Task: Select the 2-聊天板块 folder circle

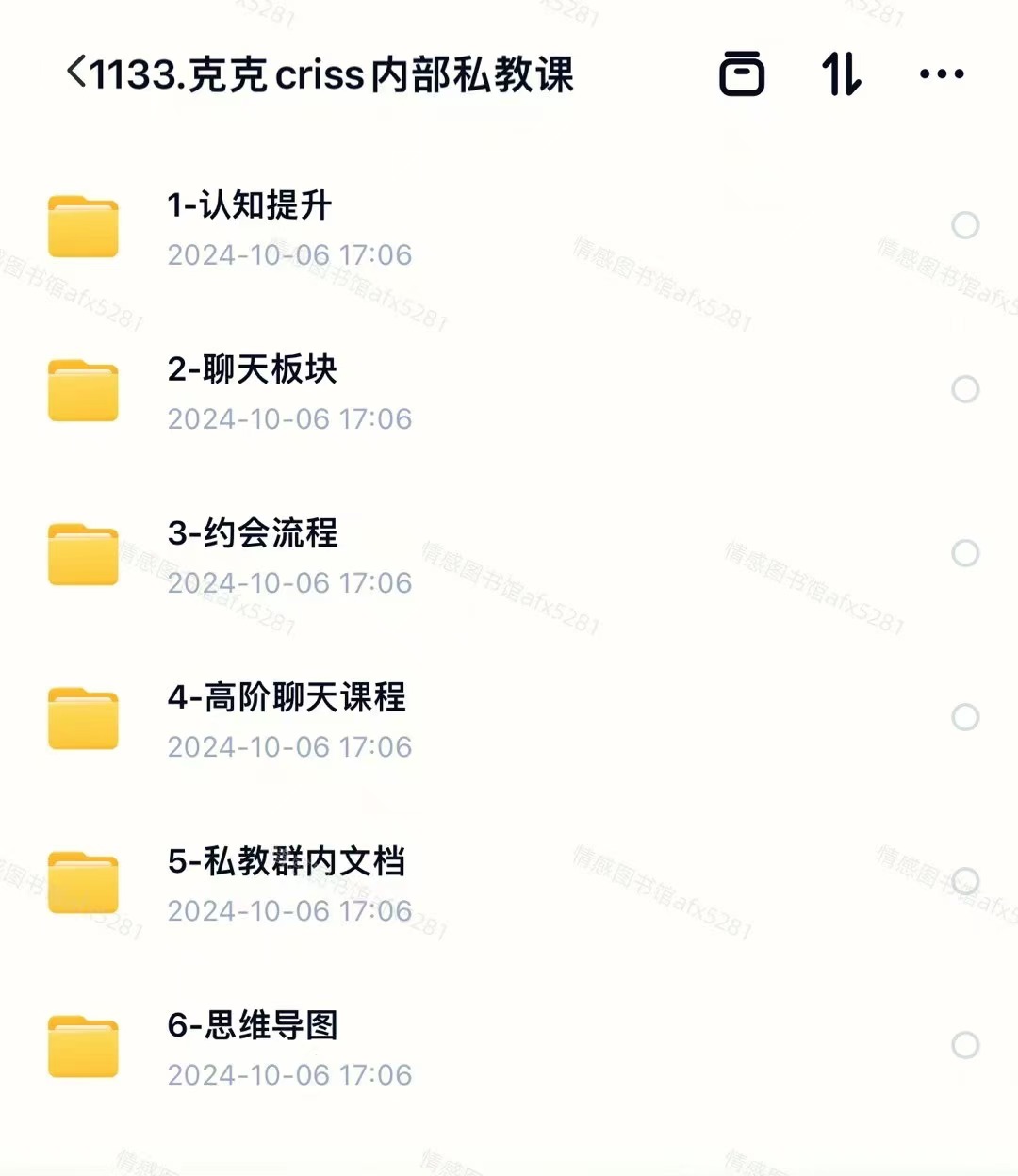Action: pos(965,389)
